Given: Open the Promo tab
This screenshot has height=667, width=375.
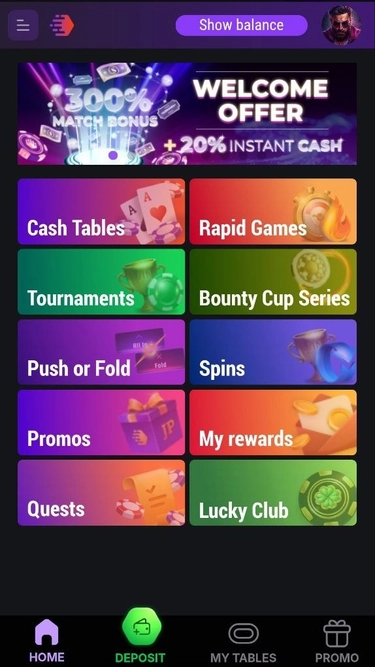Looking at the screenshot, I should point(337,641).
